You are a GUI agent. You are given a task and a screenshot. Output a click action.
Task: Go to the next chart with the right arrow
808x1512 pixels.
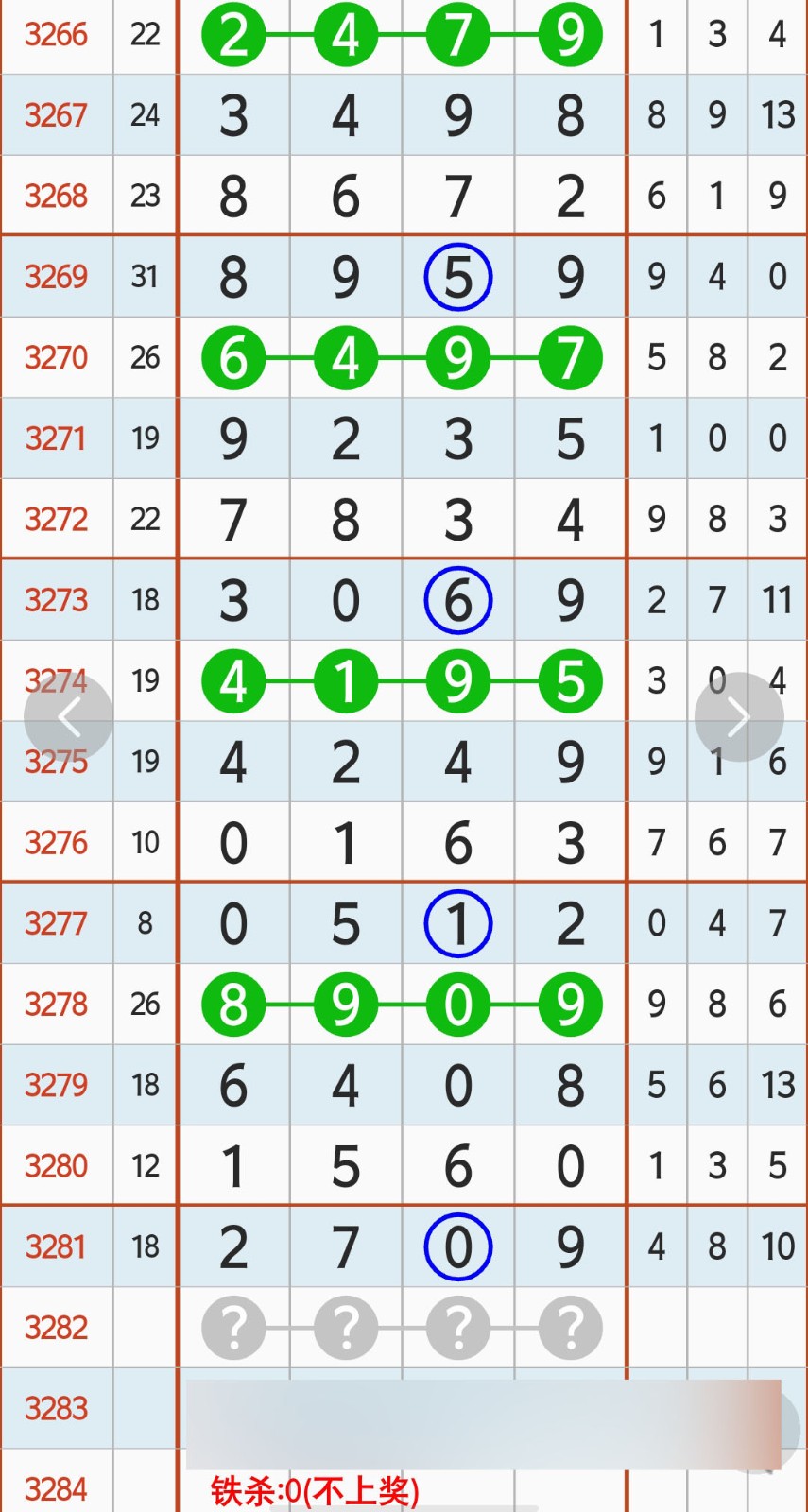[738, 717]
